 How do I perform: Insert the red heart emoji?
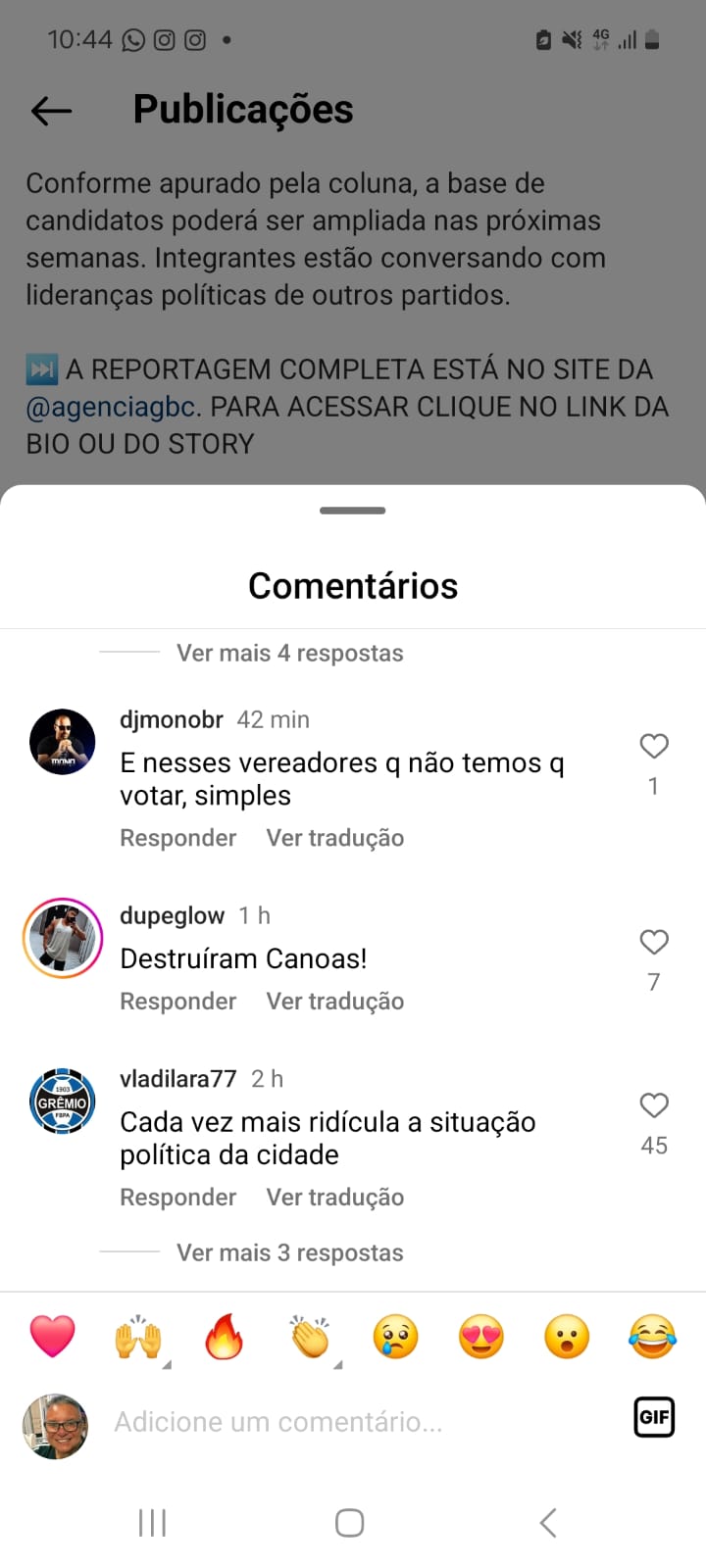click(x=53, y=1337)
